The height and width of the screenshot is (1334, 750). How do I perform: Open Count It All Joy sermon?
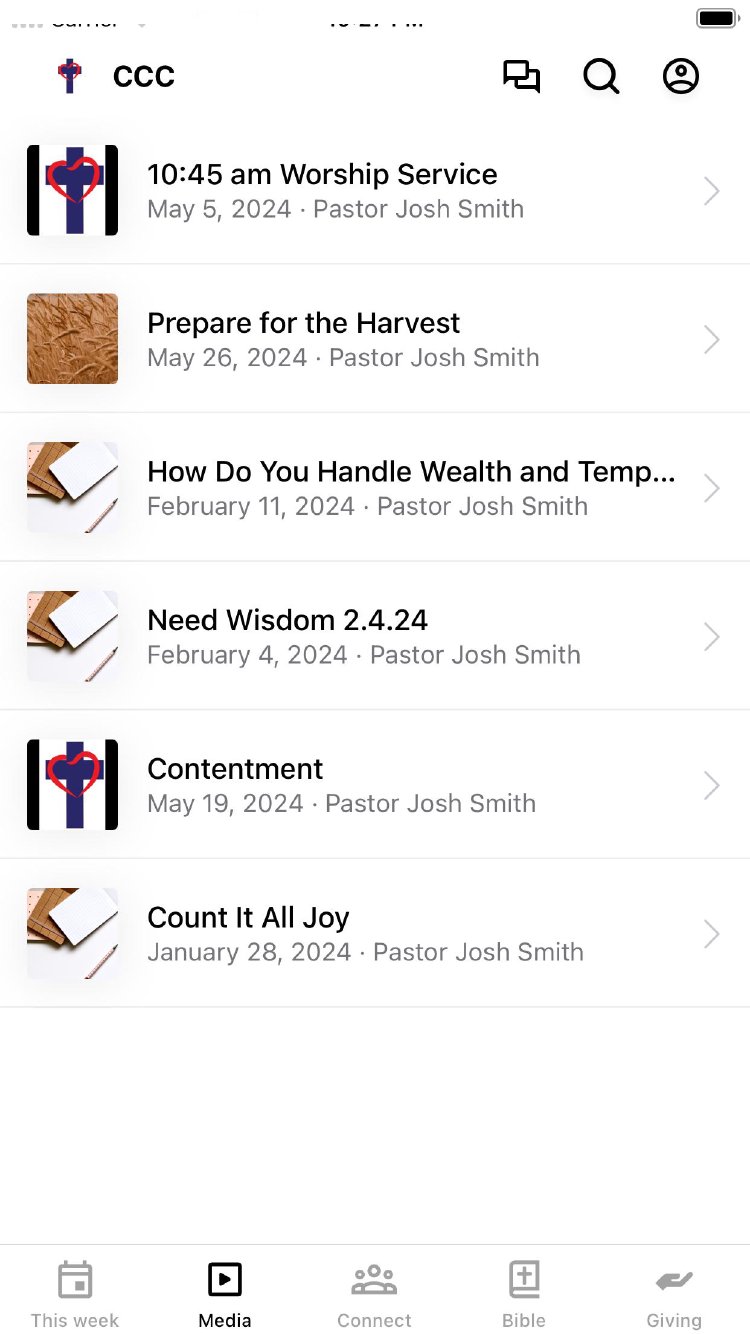click(375, 933)
